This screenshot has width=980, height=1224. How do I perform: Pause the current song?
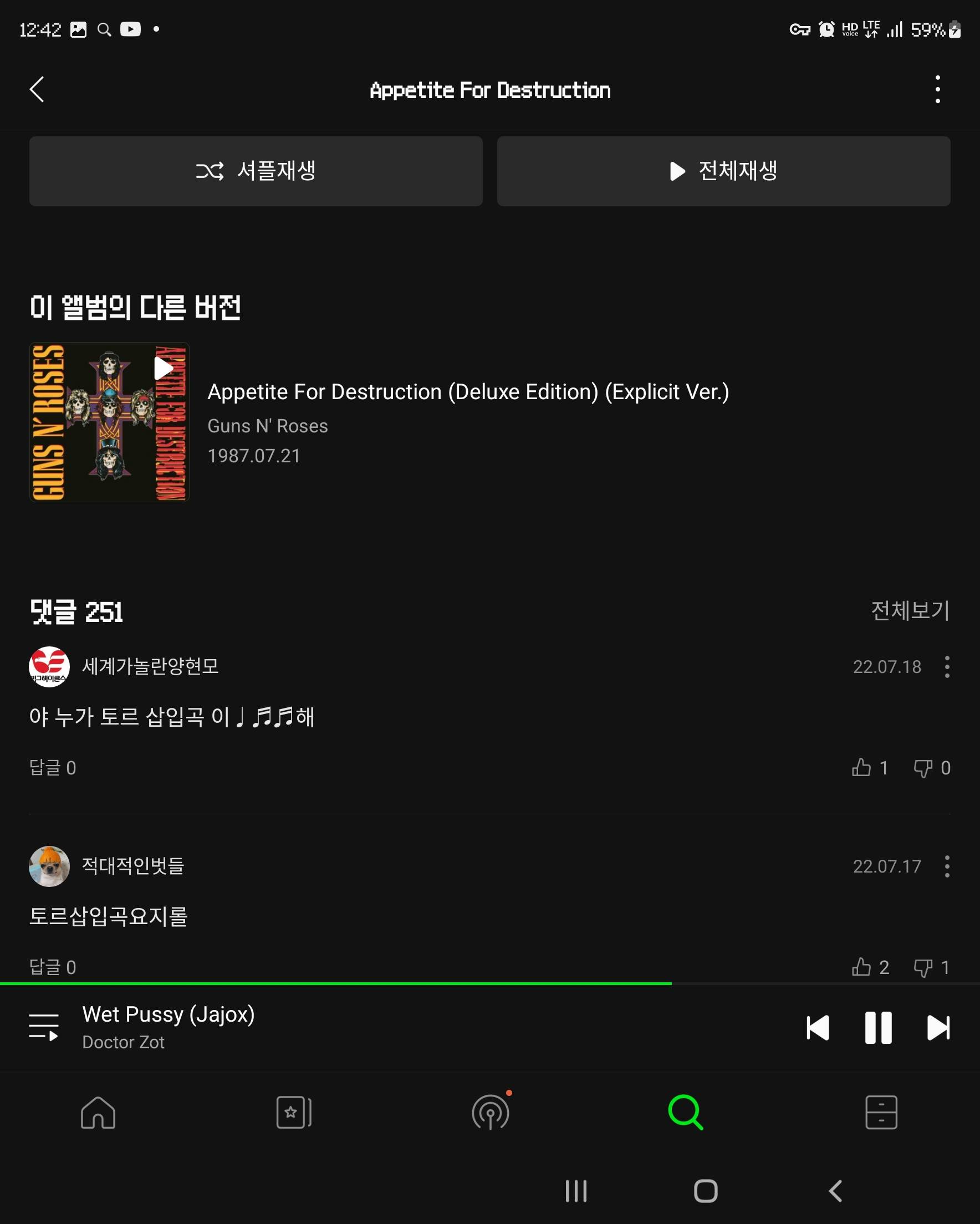(878, 1028)
